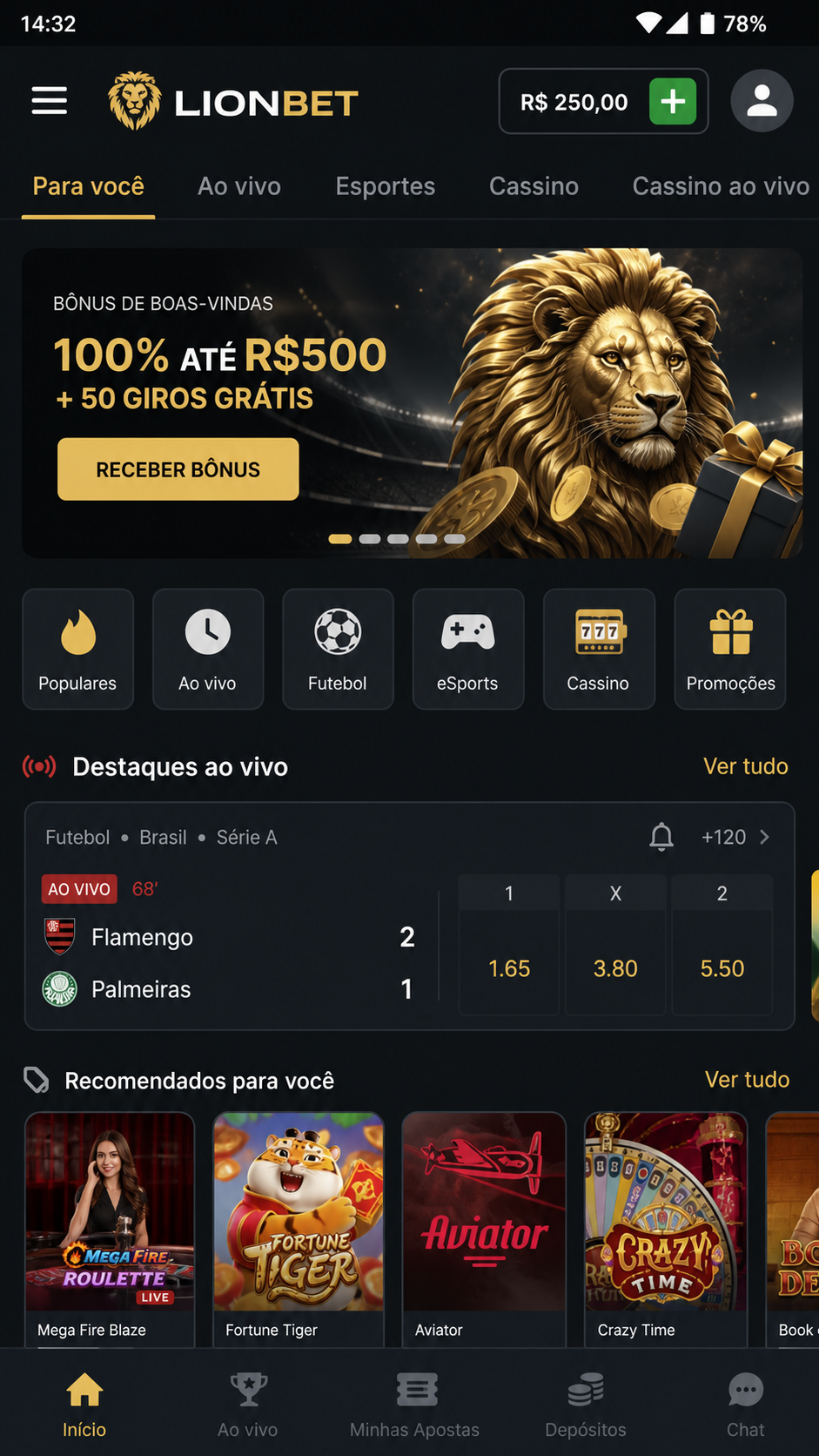Open the hamburger menu
Viewport: 819px width, 1456px height.
(x=50, y=101)
